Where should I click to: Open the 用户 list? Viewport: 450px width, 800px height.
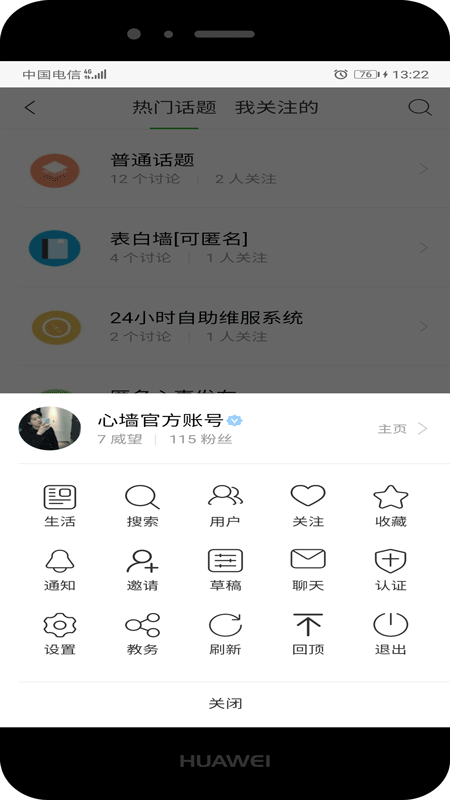coord(225,506)
